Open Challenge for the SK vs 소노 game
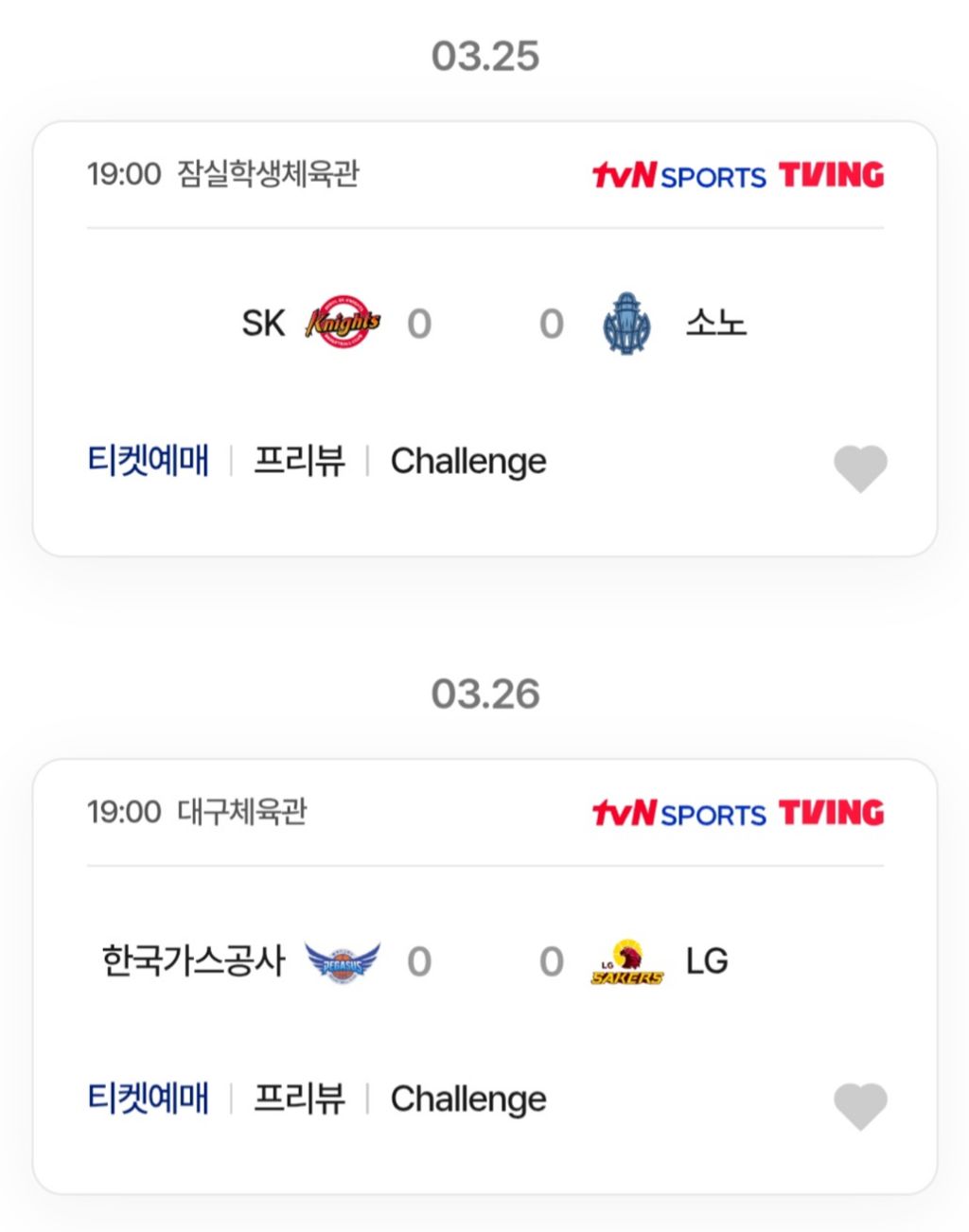 (x=468, y=462)
